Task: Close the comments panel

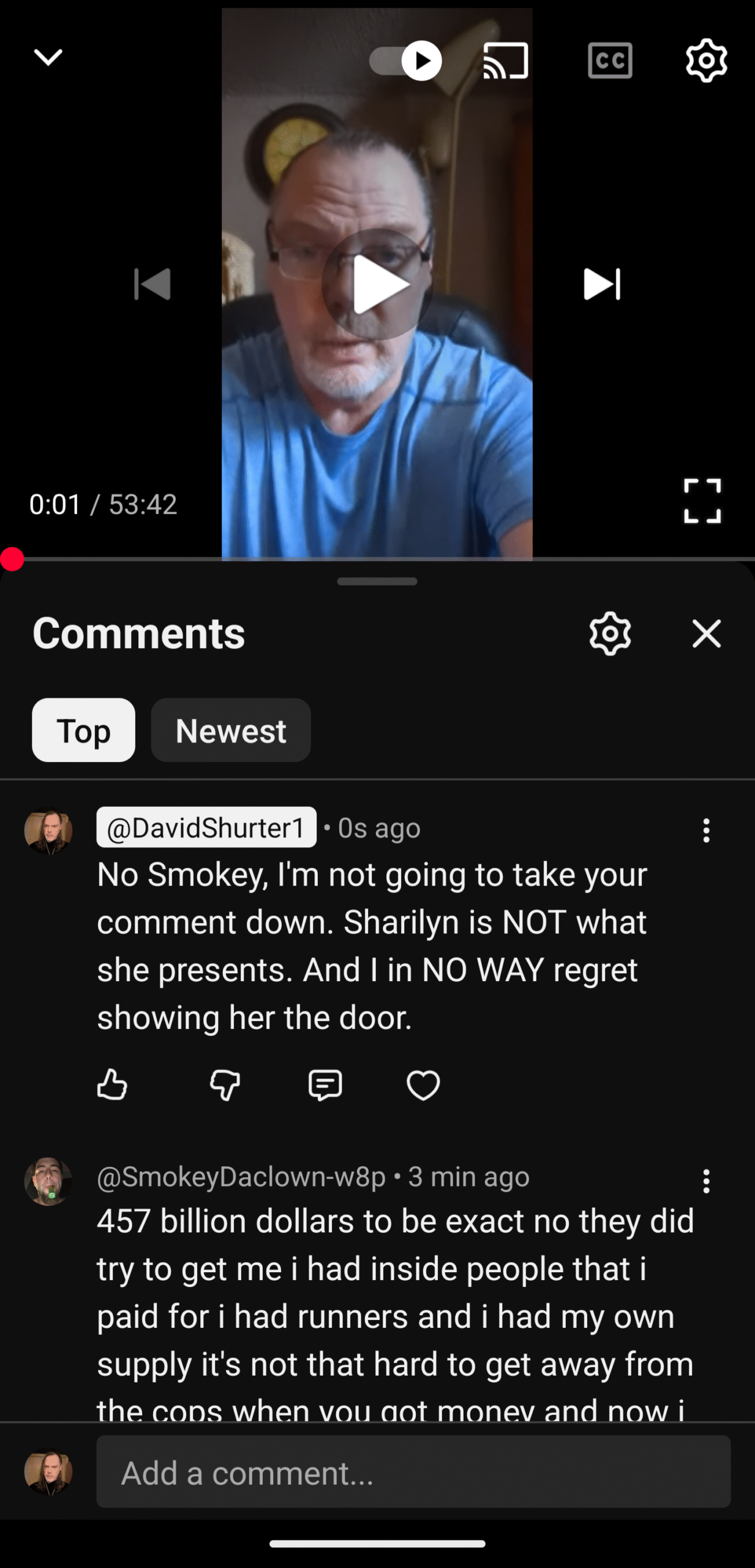Action: (x=706, y=633)
